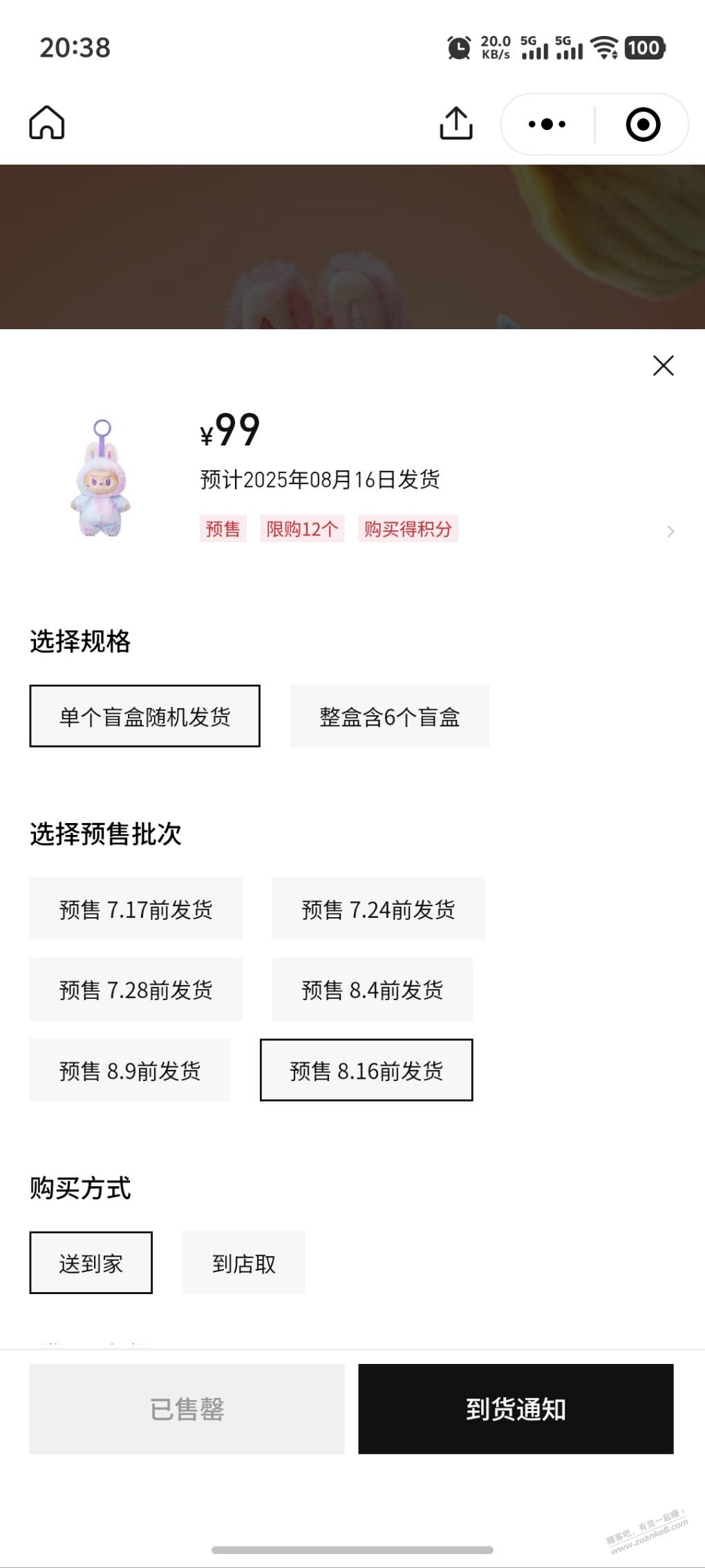Open the three-dot more menu
The height and width of the screenshot is (1568, 705).
547,124
